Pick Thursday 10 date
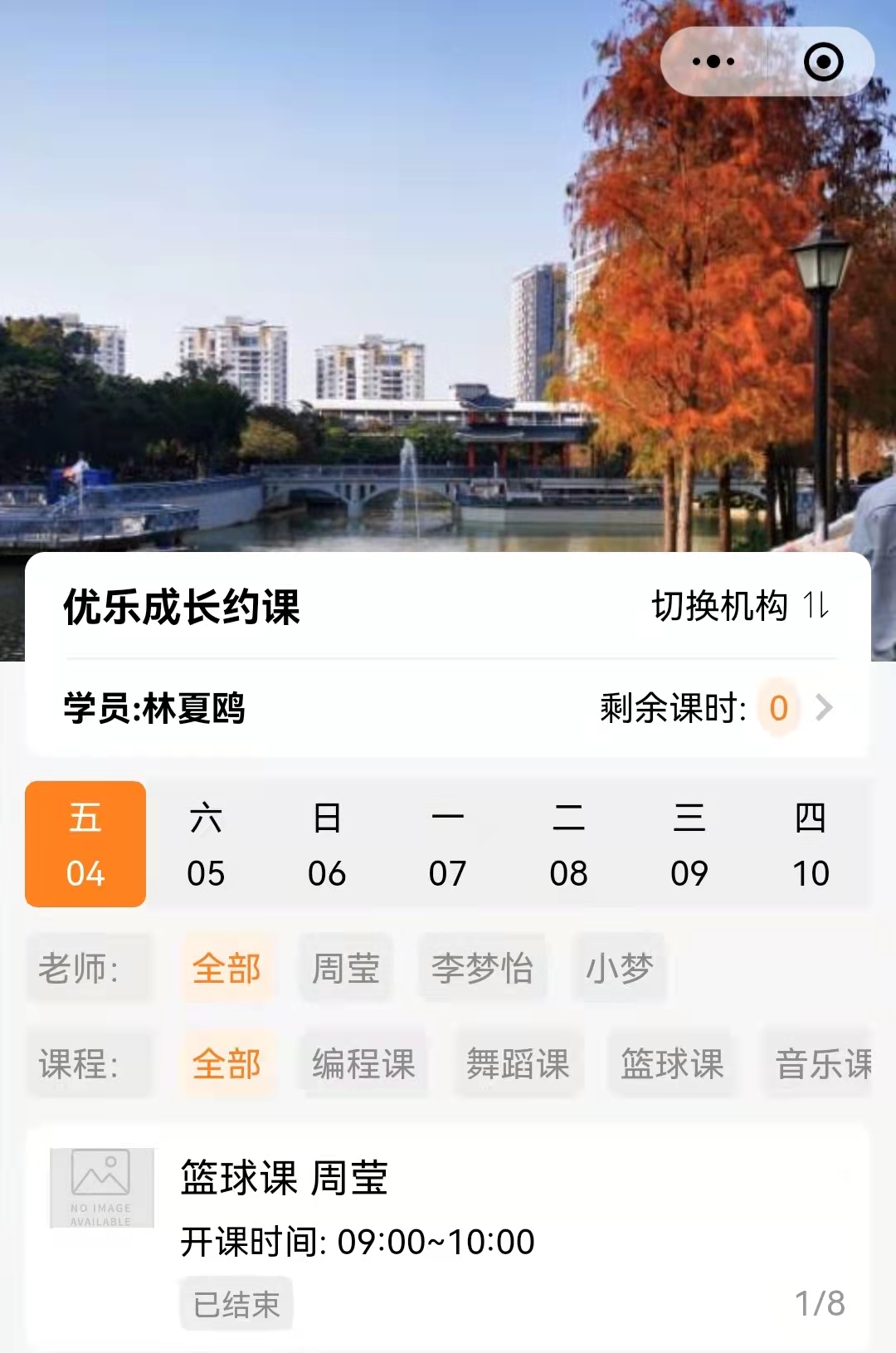The height and width of the screenshot is (1353, 896). point(811,845)
